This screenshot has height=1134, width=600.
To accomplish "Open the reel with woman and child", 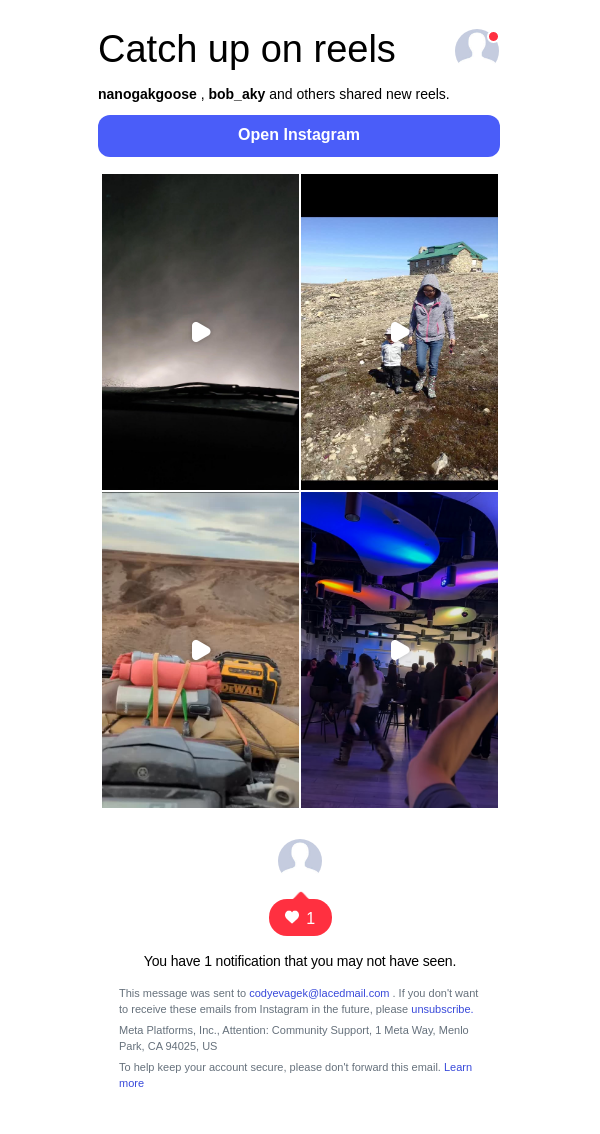I will pos(399,332).
